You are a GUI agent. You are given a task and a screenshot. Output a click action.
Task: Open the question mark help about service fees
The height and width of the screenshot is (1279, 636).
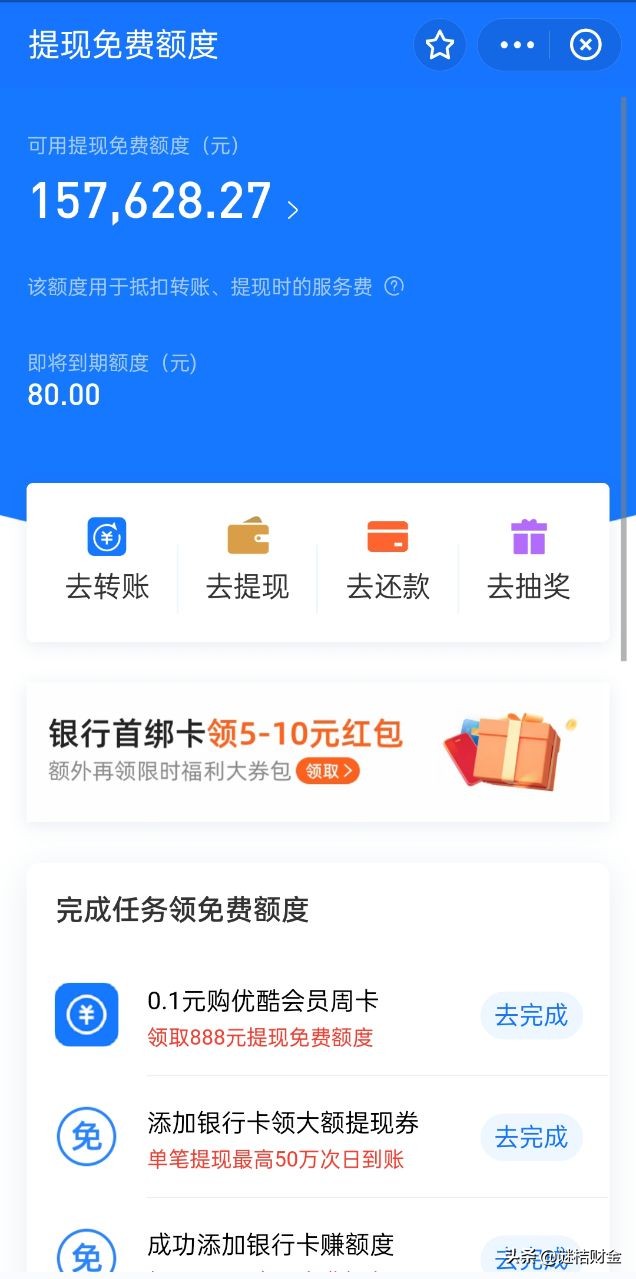pyautogui.click(x=394, y=287)
